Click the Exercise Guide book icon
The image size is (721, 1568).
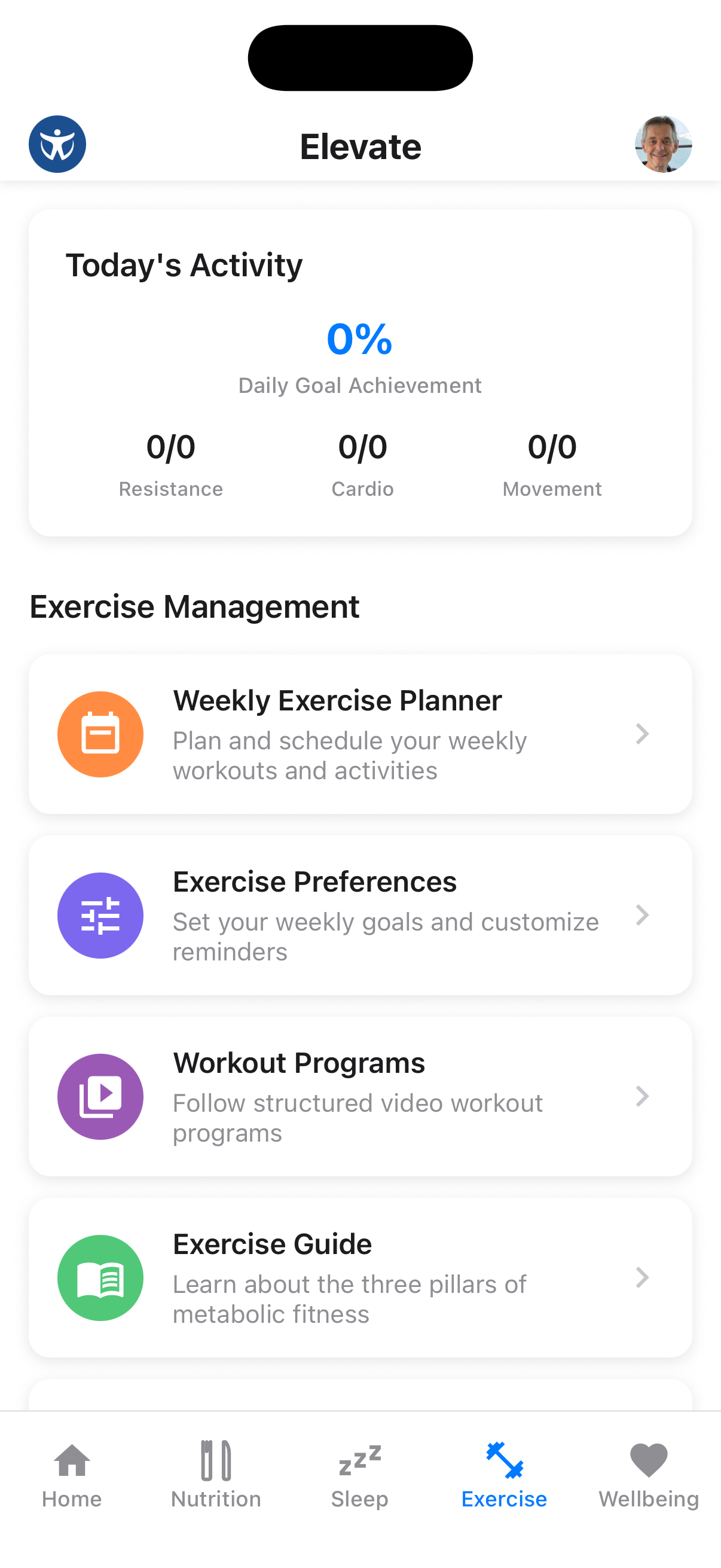[100, 1277]
